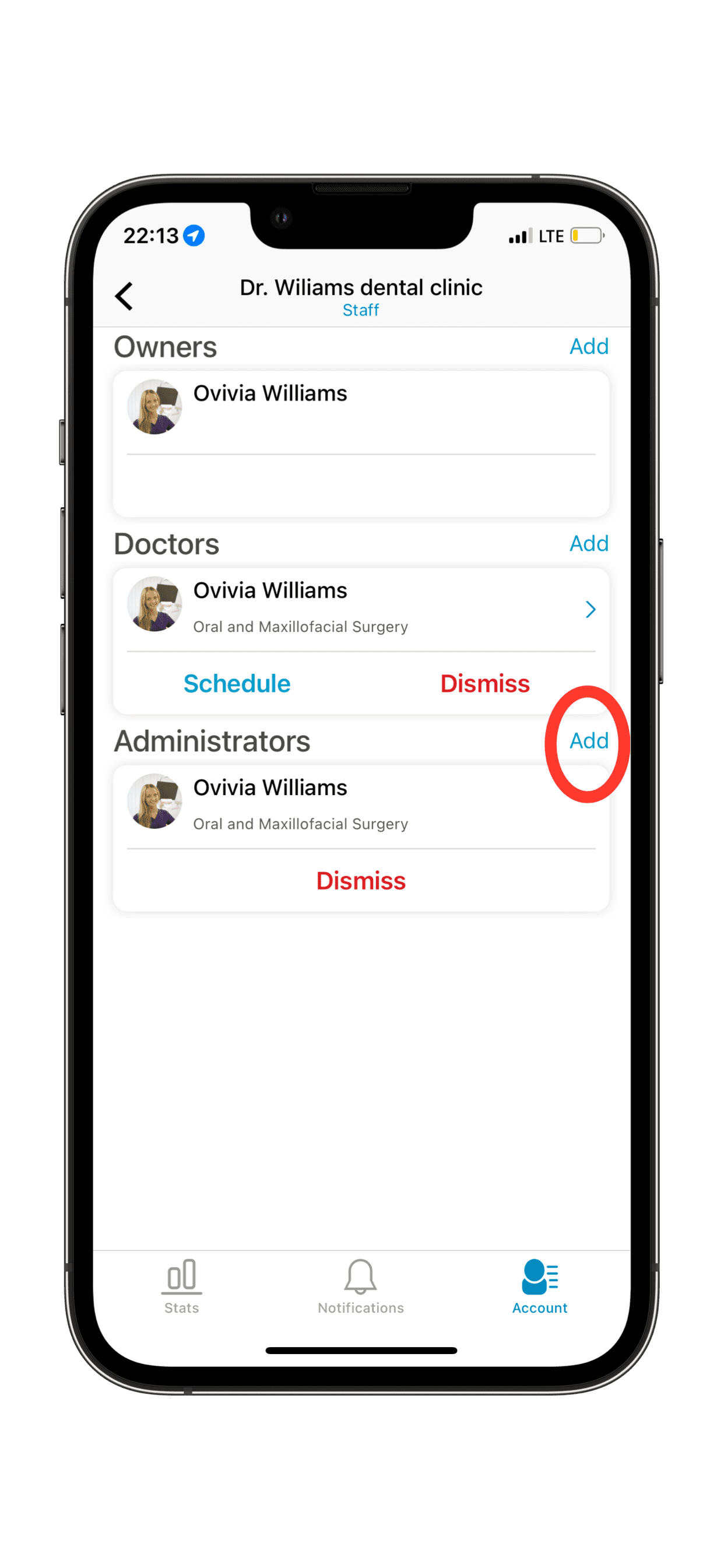Add a new doctor

point(588,544)
